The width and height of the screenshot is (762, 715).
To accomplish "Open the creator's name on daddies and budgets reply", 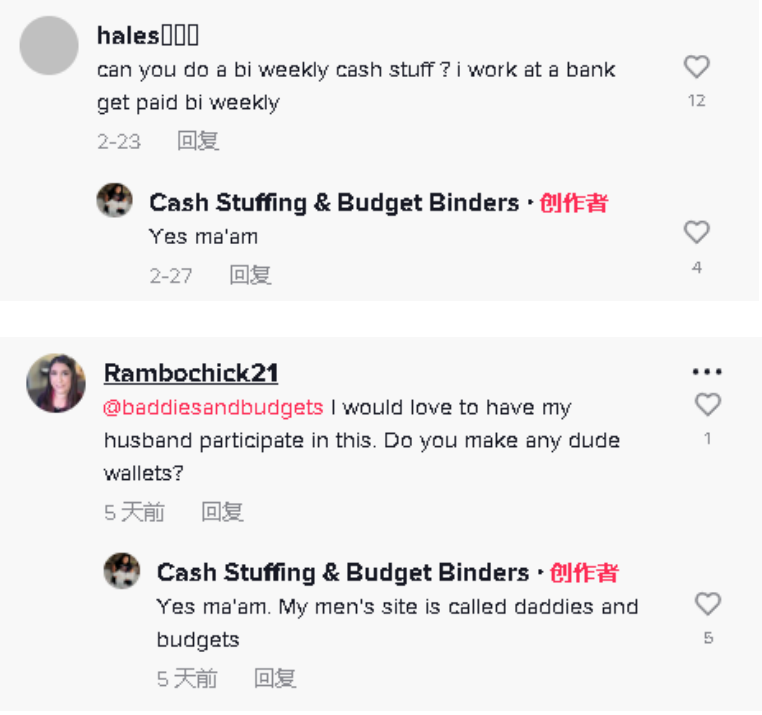I will pos(343,572).
